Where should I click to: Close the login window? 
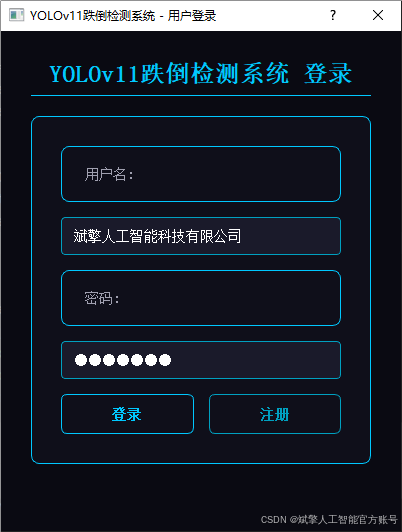tap(378, 15)
